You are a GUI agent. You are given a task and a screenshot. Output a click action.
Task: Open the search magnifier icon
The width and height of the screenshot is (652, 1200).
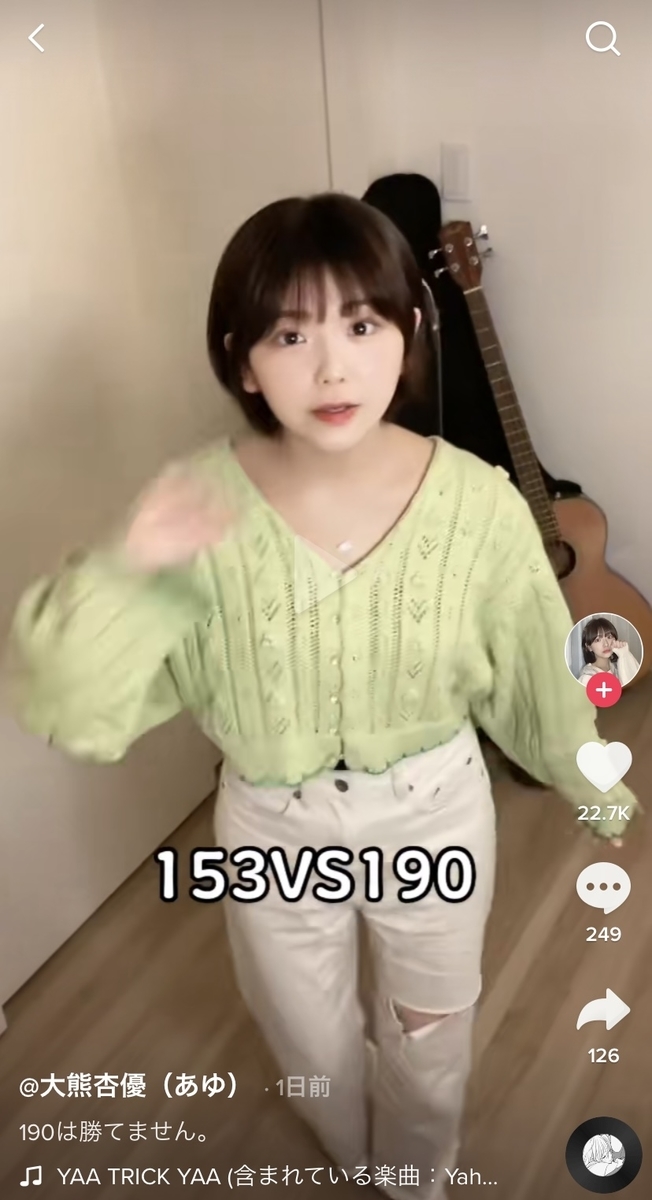coord(602,39)
